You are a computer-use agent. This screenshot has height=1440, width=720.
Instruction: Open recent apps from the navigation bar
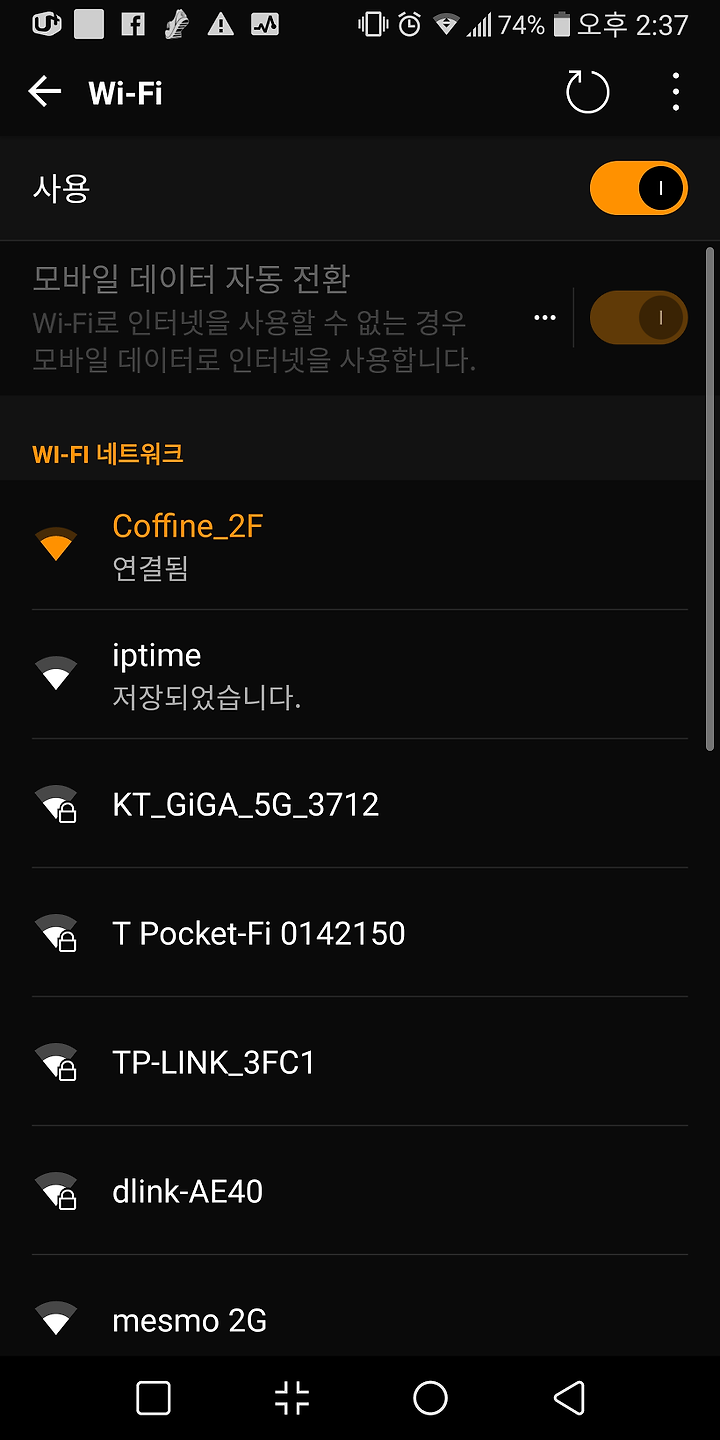[x=153, y=1398]
